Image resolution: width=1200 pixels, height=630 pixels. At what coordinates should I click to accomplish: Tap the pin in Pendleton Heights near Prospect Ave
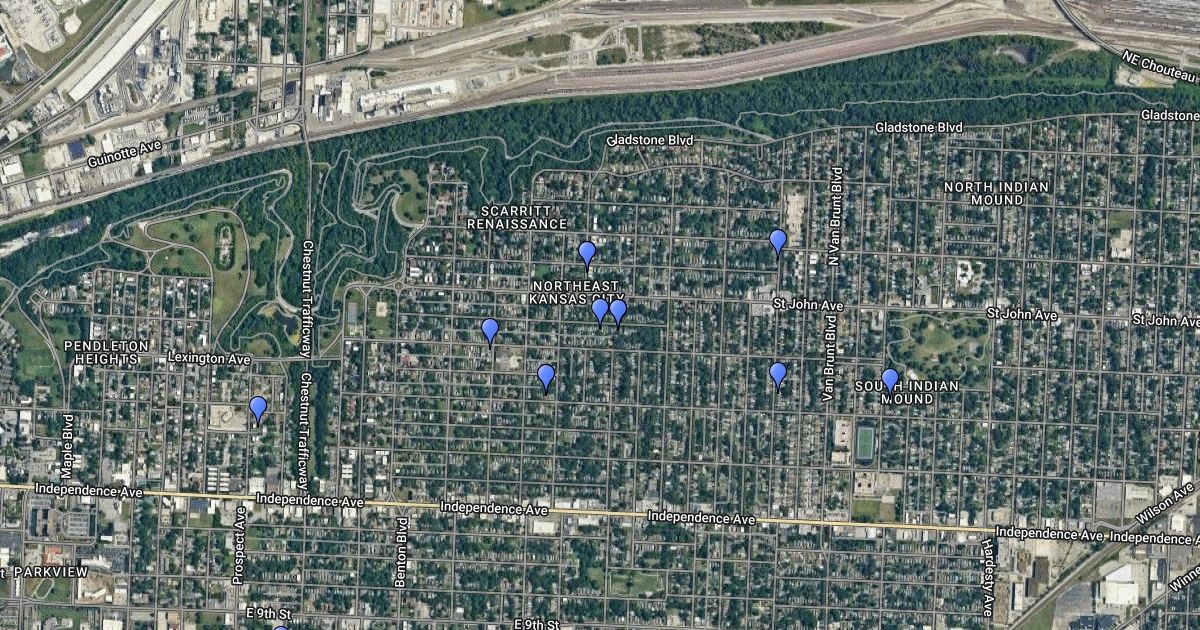pyautogui.click(x=258, y=407)
